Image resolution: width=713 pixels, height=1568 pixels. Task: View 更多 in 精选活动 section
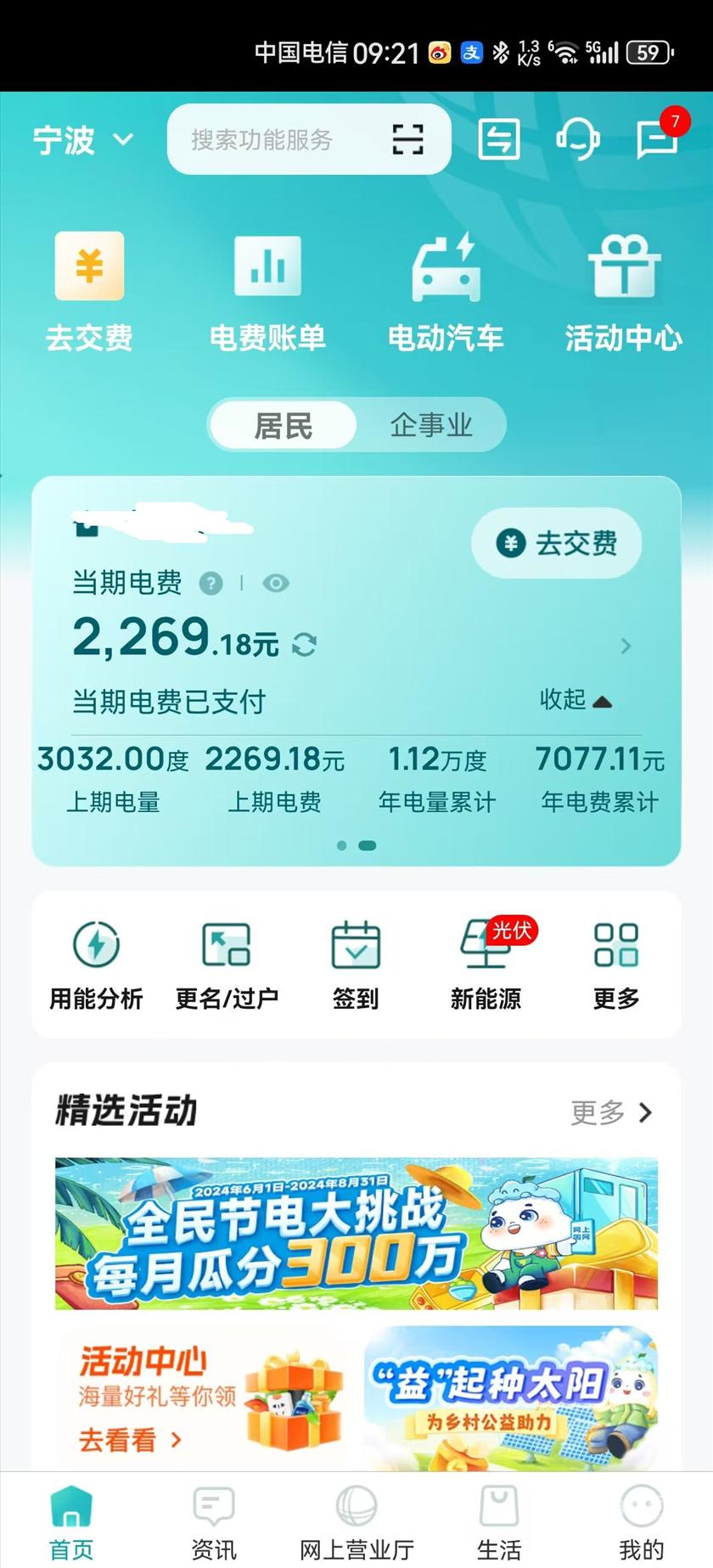pyautogui.click(x=611, y=1112)
